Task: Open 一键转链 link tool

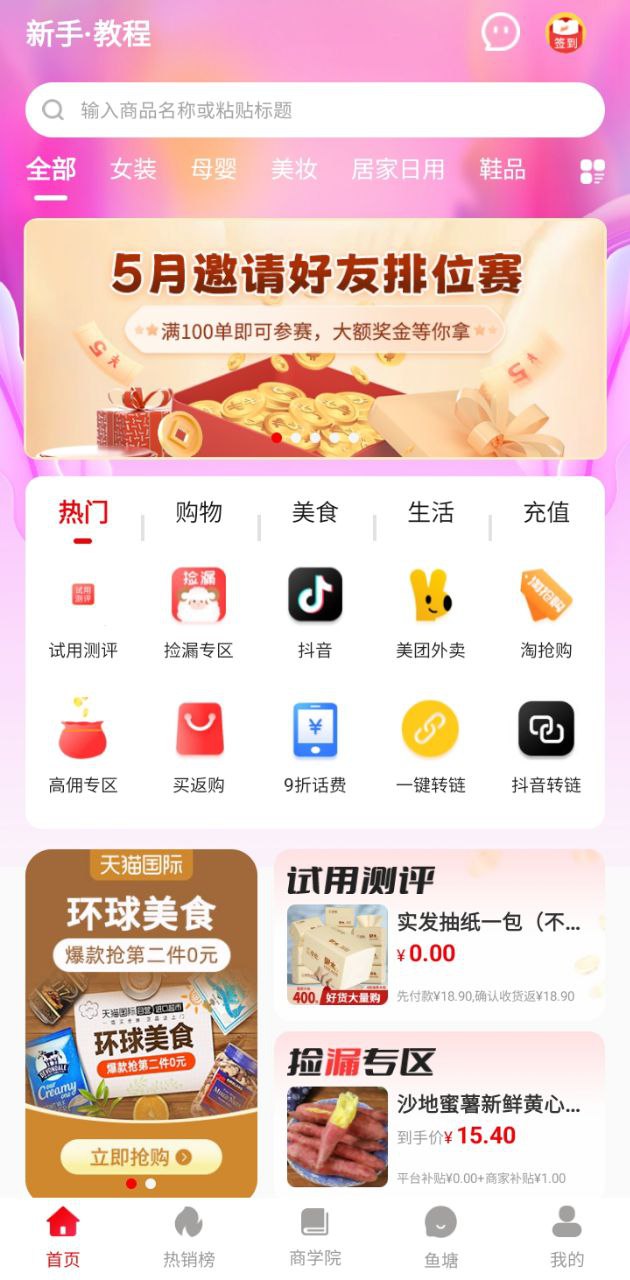Action: click(431, 747)
